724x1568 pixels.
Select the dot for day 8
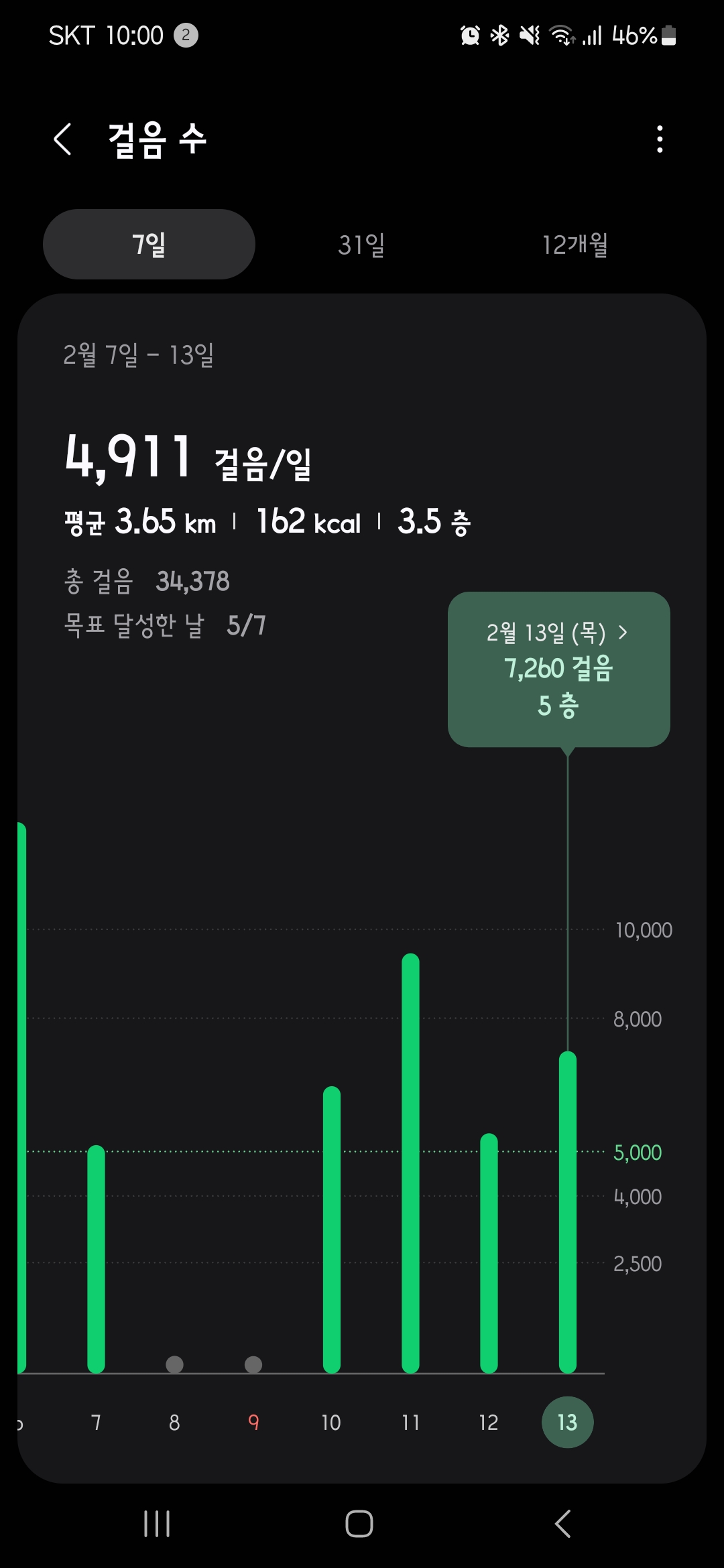[x=174, y=1364]
